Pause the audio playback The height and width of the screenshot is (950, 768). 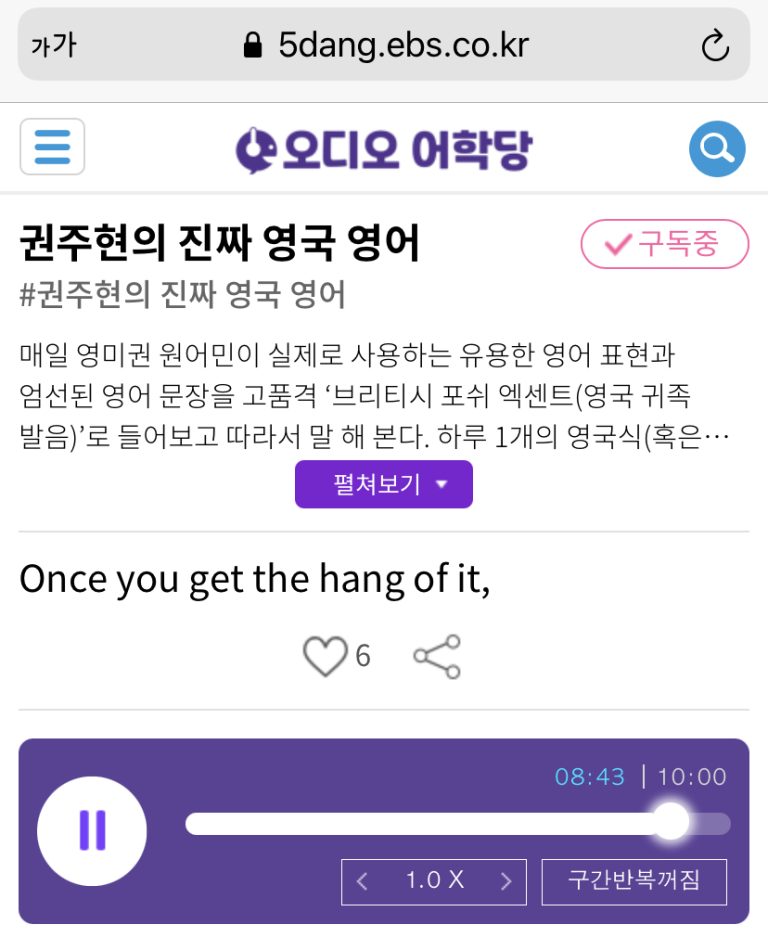pyautogui.click(x=92, y=830)
